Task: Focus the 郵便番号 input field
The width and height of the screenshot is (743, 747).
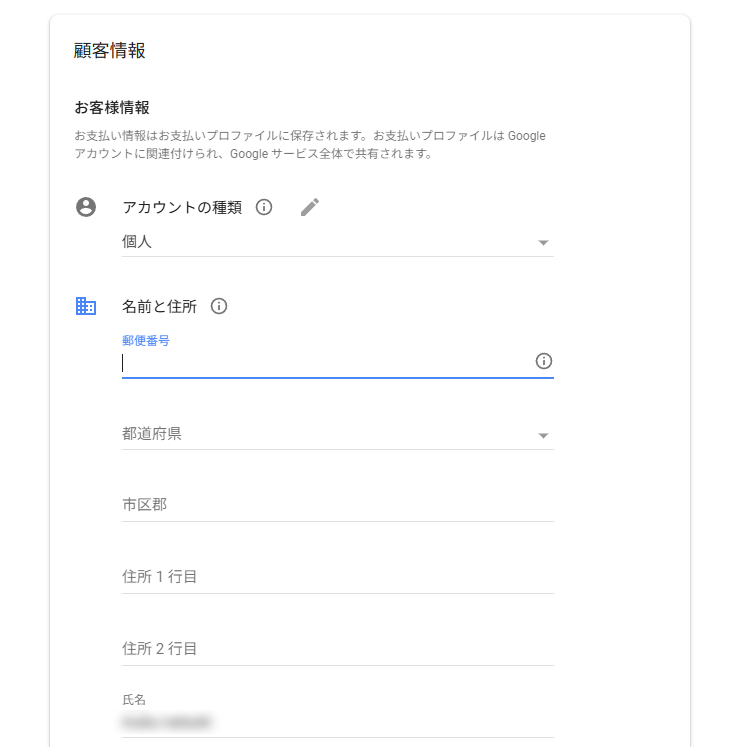Action: coord(326,363)
